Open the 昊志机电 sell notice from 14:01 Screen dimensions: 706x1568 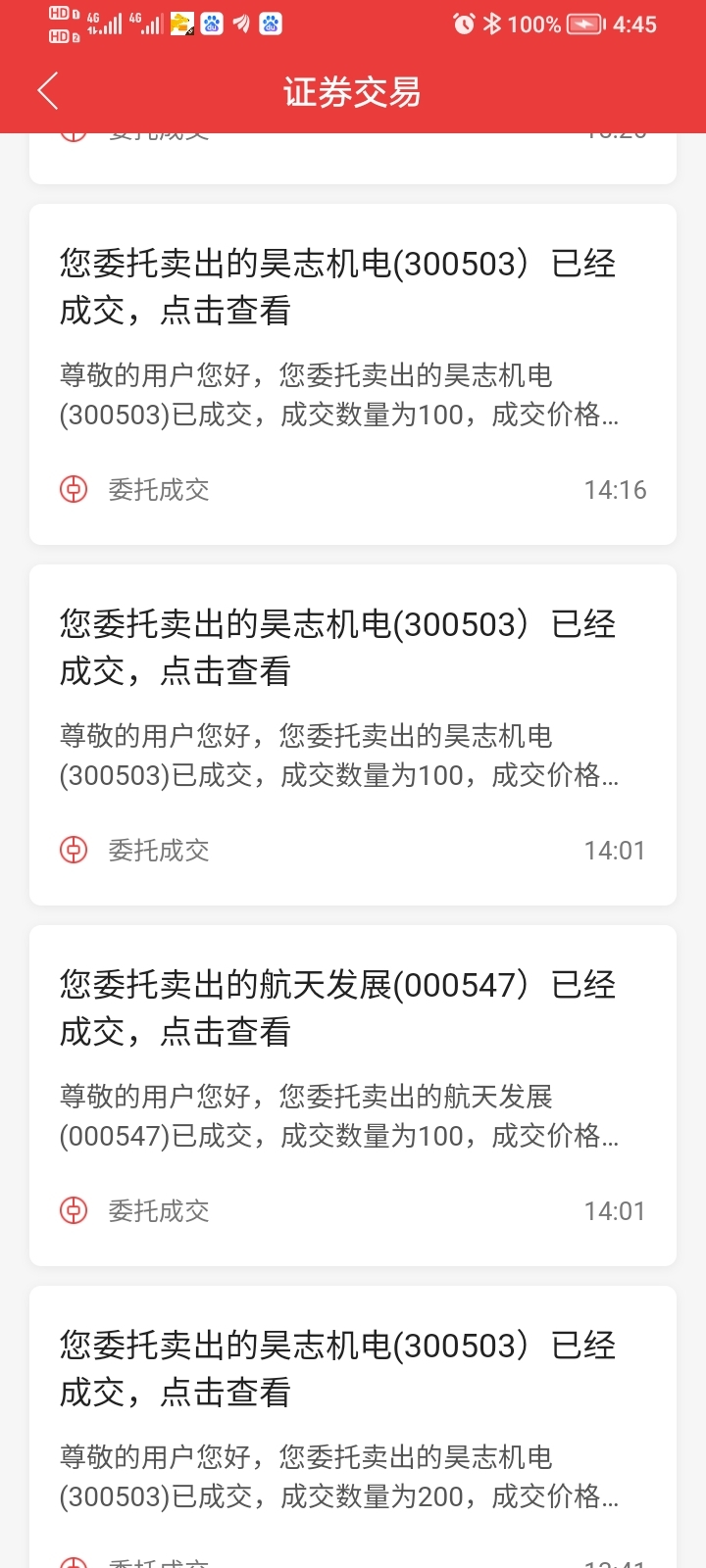click(353, 735)
